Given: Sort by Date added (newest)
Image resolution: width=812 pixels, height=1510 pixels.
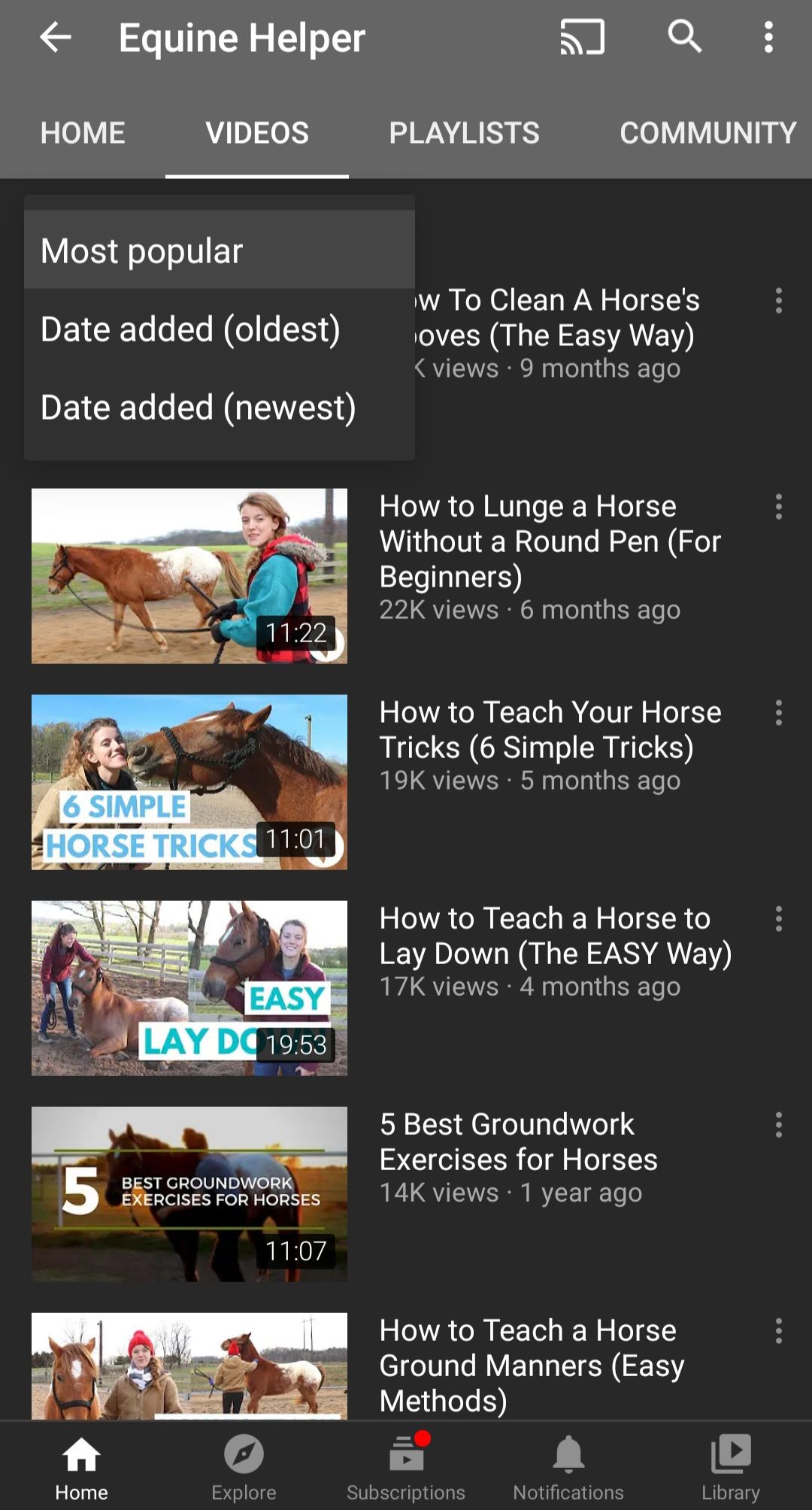Looking at the screenshot, I should (220, 407).
